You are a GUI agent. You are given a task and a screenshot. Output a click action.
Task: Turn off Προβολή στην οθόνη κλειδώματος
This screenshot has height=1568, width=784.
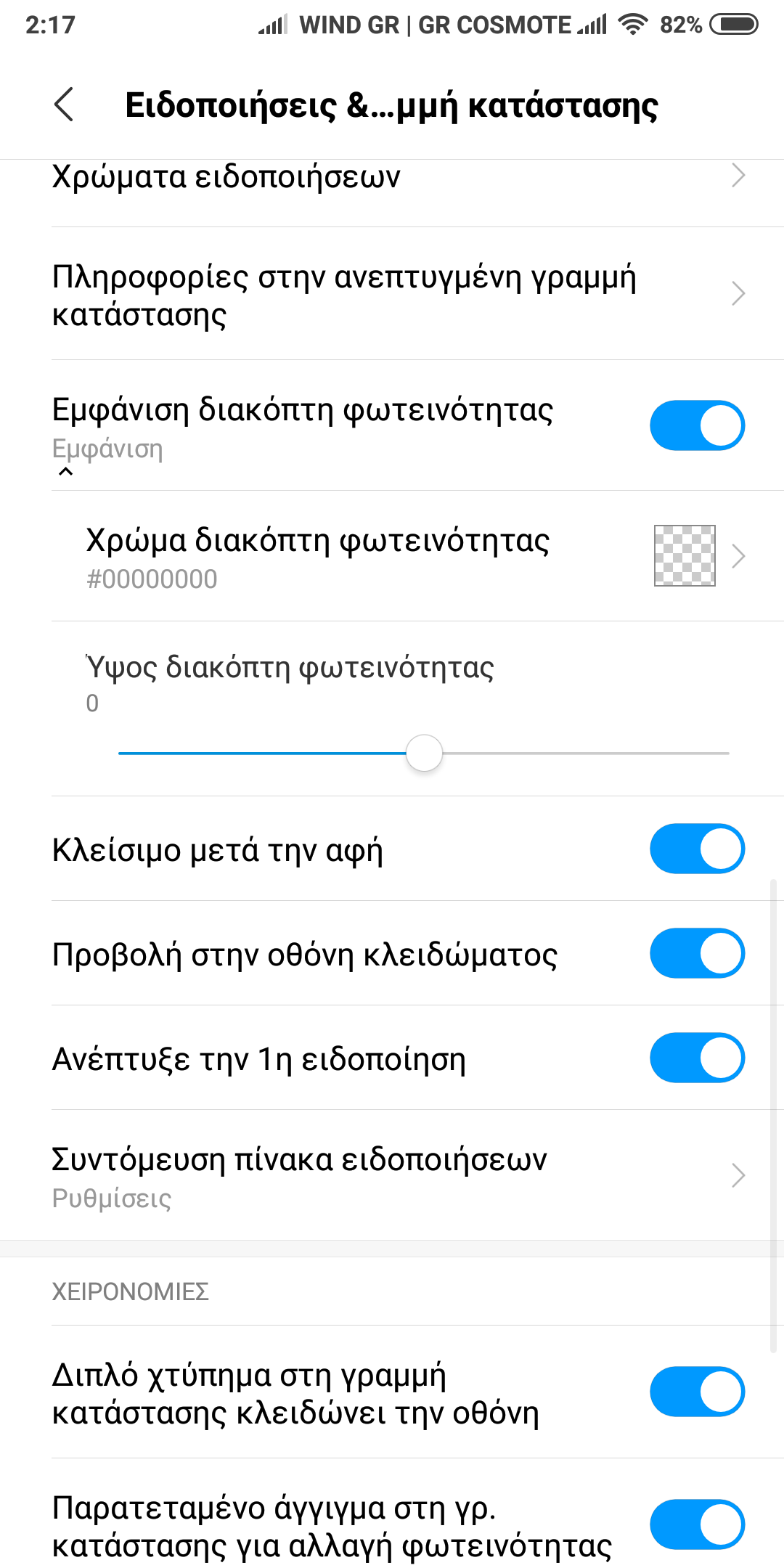pos(697,953)
